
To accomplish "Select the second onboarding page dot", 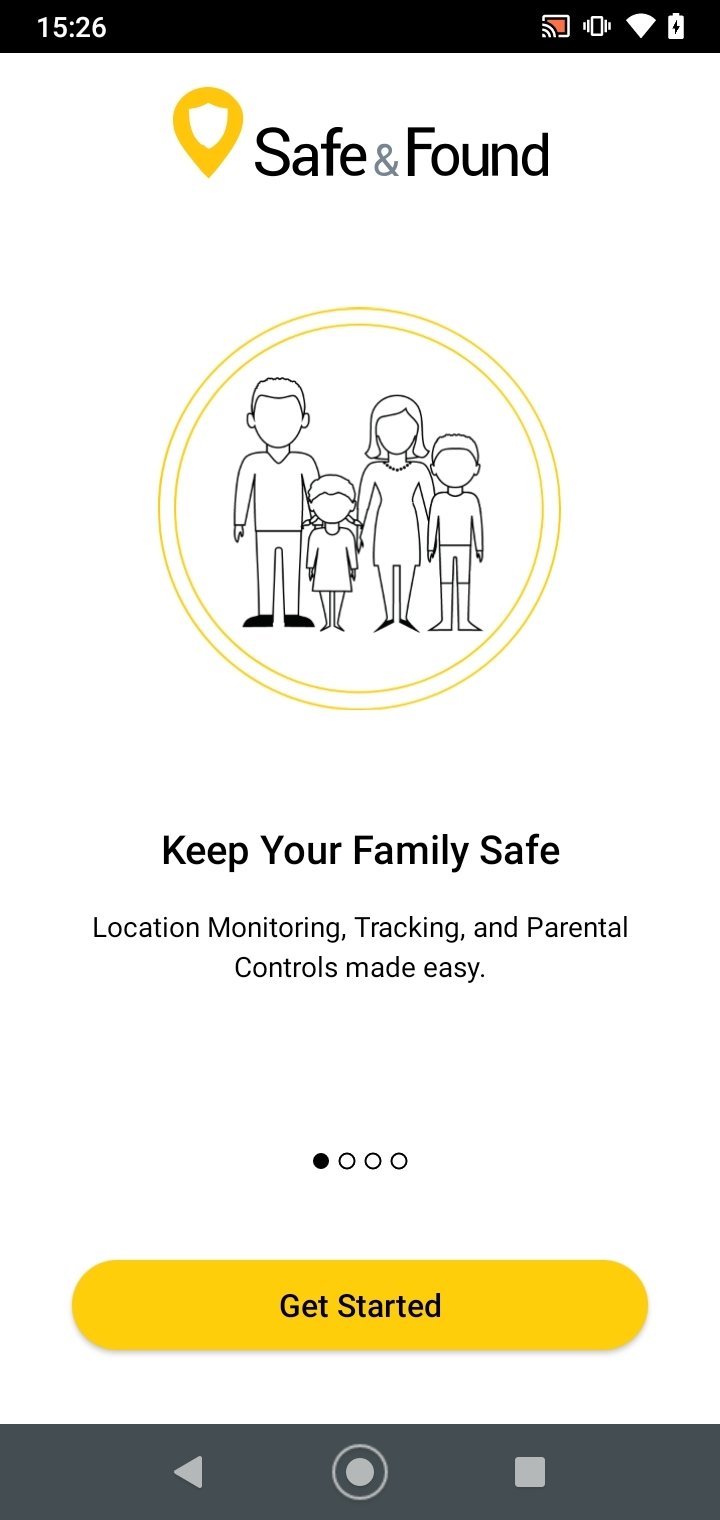I will click(347, 1161).
